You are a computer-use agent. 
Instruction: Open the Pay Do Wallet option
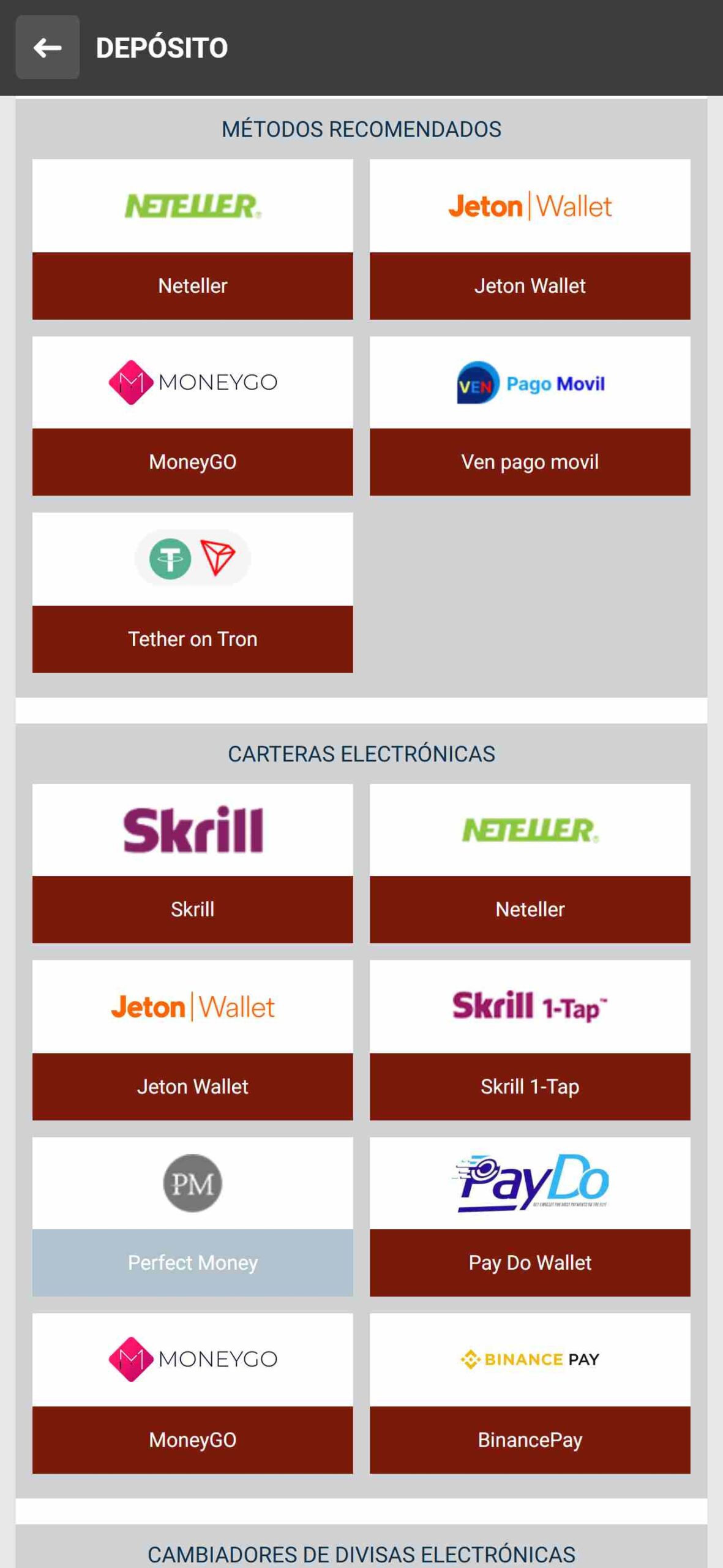(530, 1216)
